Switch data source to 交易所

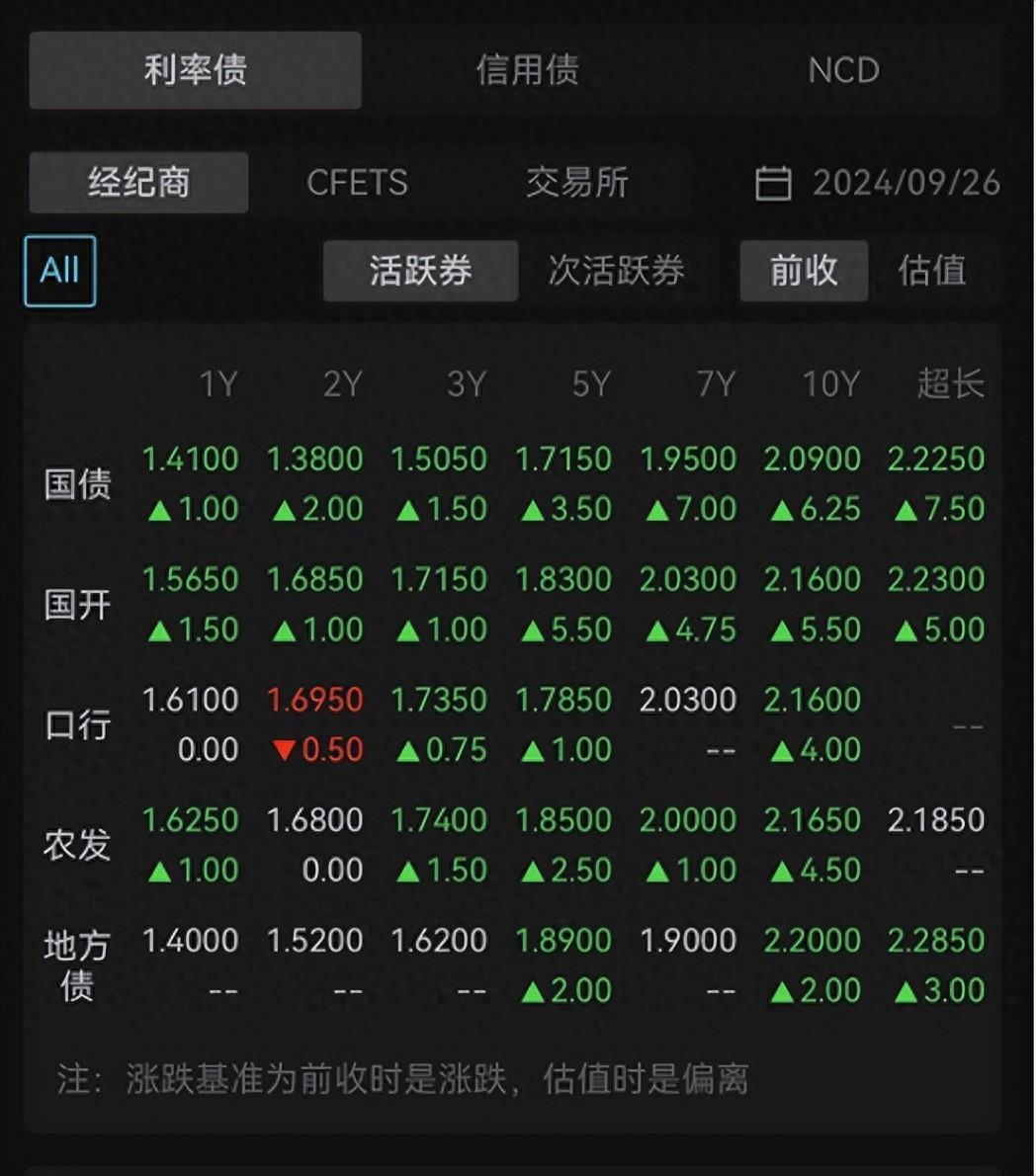click(578, 182)
